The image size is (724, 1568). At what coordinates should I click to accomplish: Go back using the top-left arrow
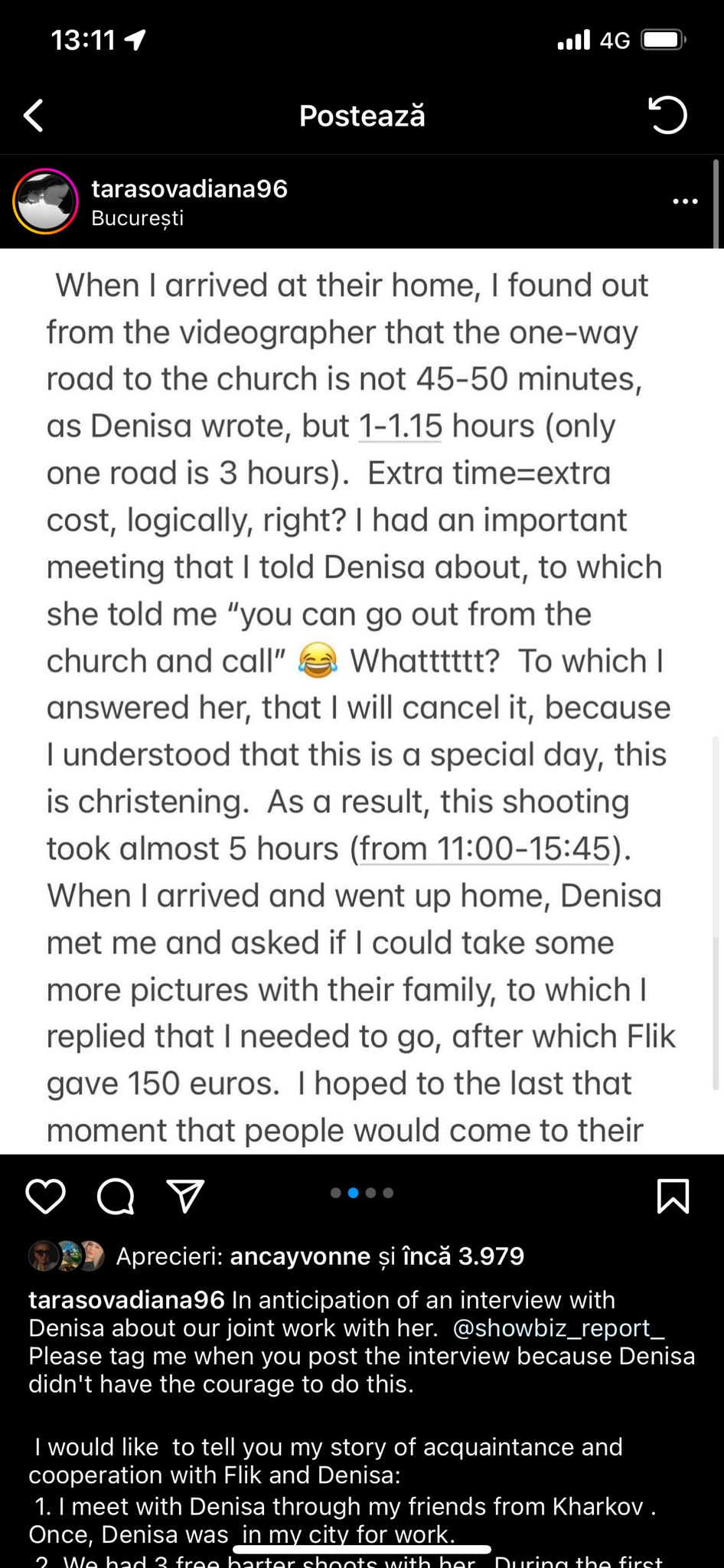(x=34, y=116)
